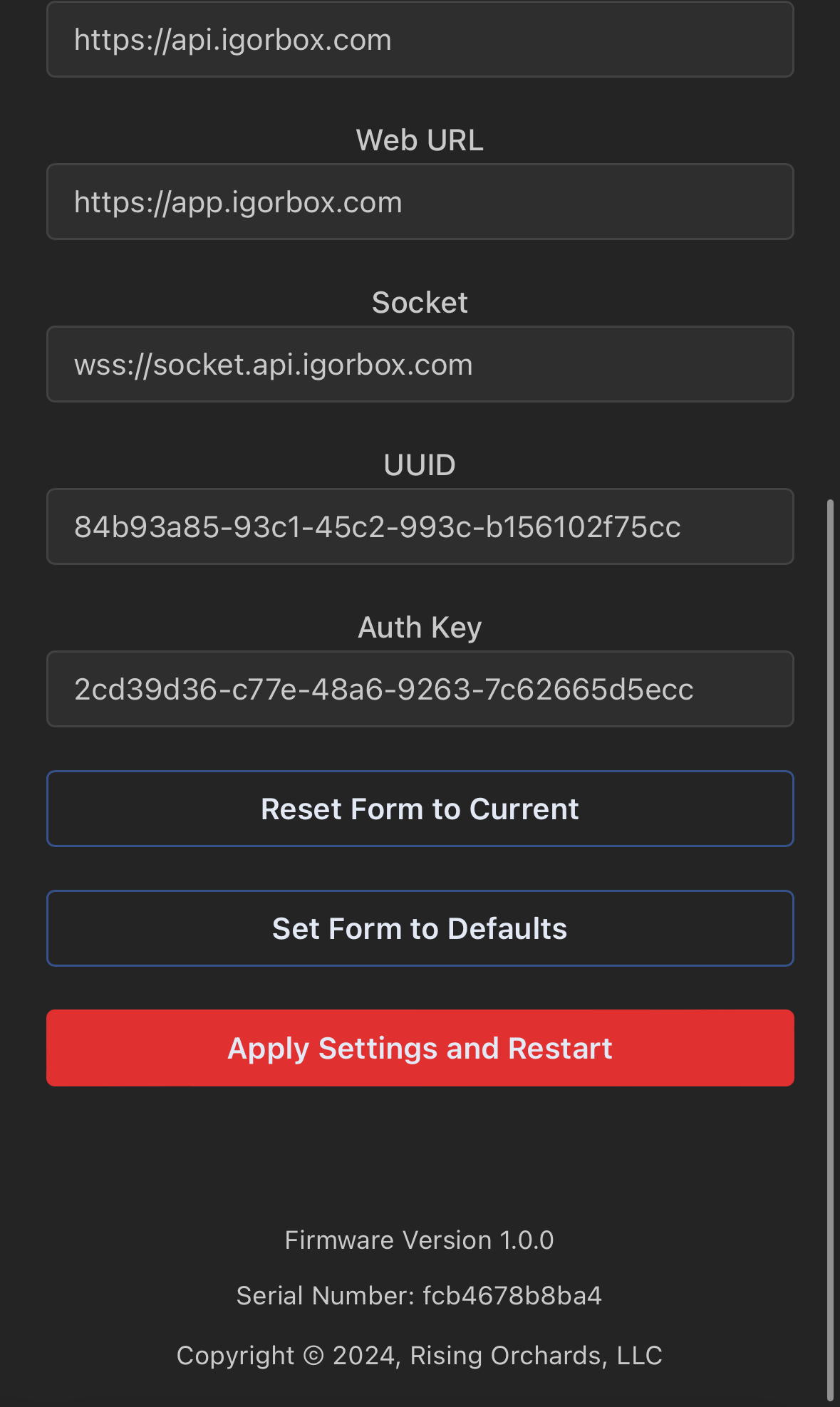840x1407 pixels.
Task: Click the empty area below Apply button
Action: pyautogui.click(x=420, y=1154)
